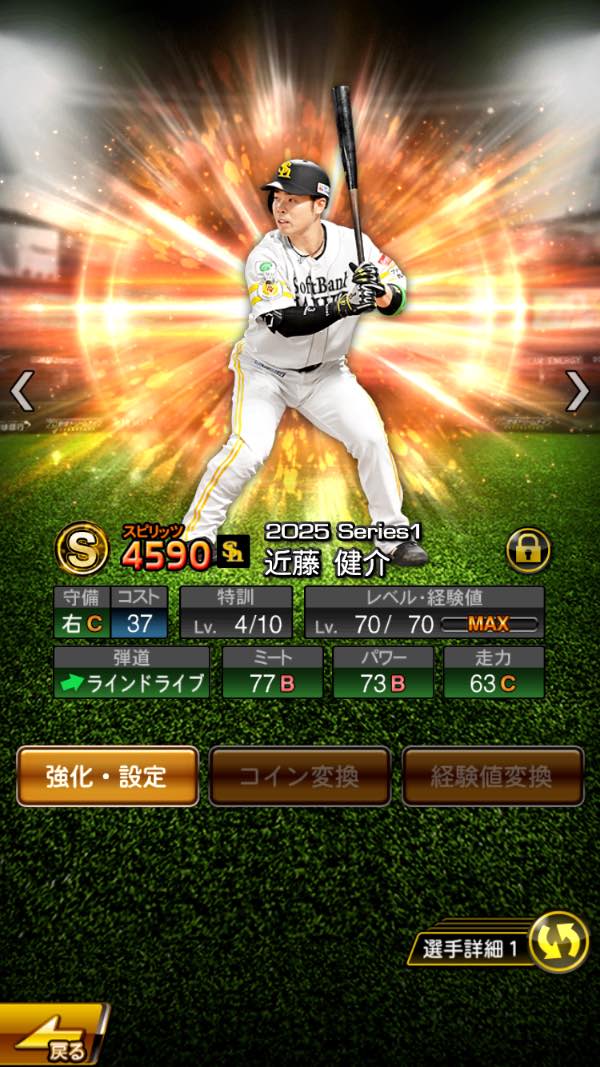This screenshot has width=600, height=1067.
Task: Tap the コイン変換 button
Action: 299,776
